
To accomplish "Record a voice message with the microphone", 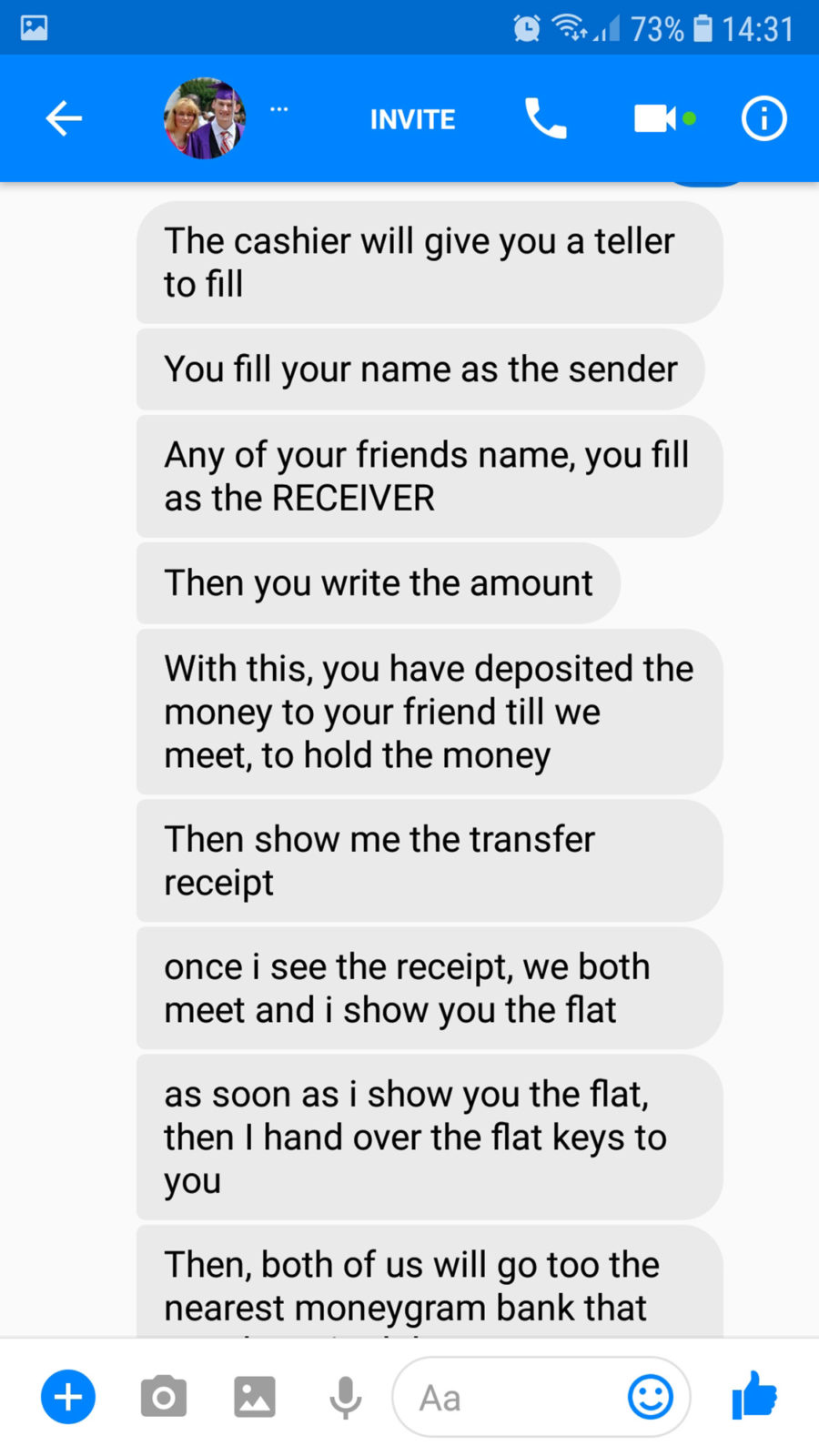I will (345, 1397).
